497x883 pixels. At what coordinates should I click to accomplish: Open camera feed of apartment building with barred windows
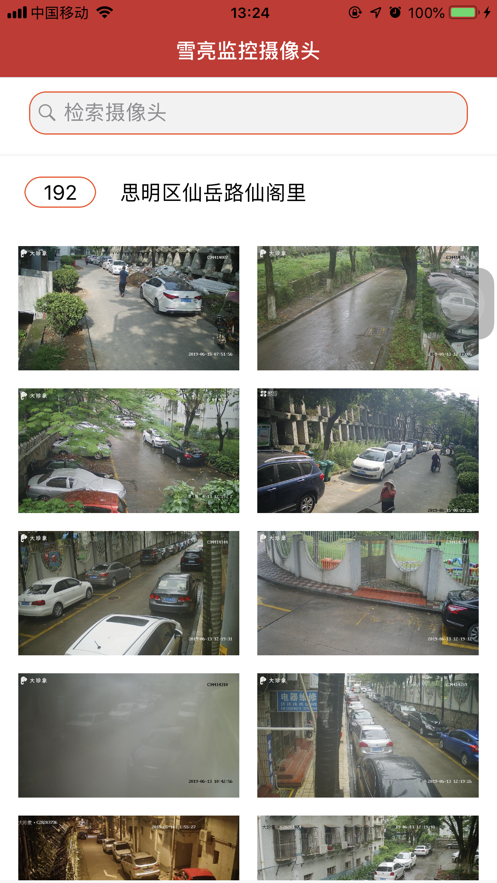click(x=368, y=848)
